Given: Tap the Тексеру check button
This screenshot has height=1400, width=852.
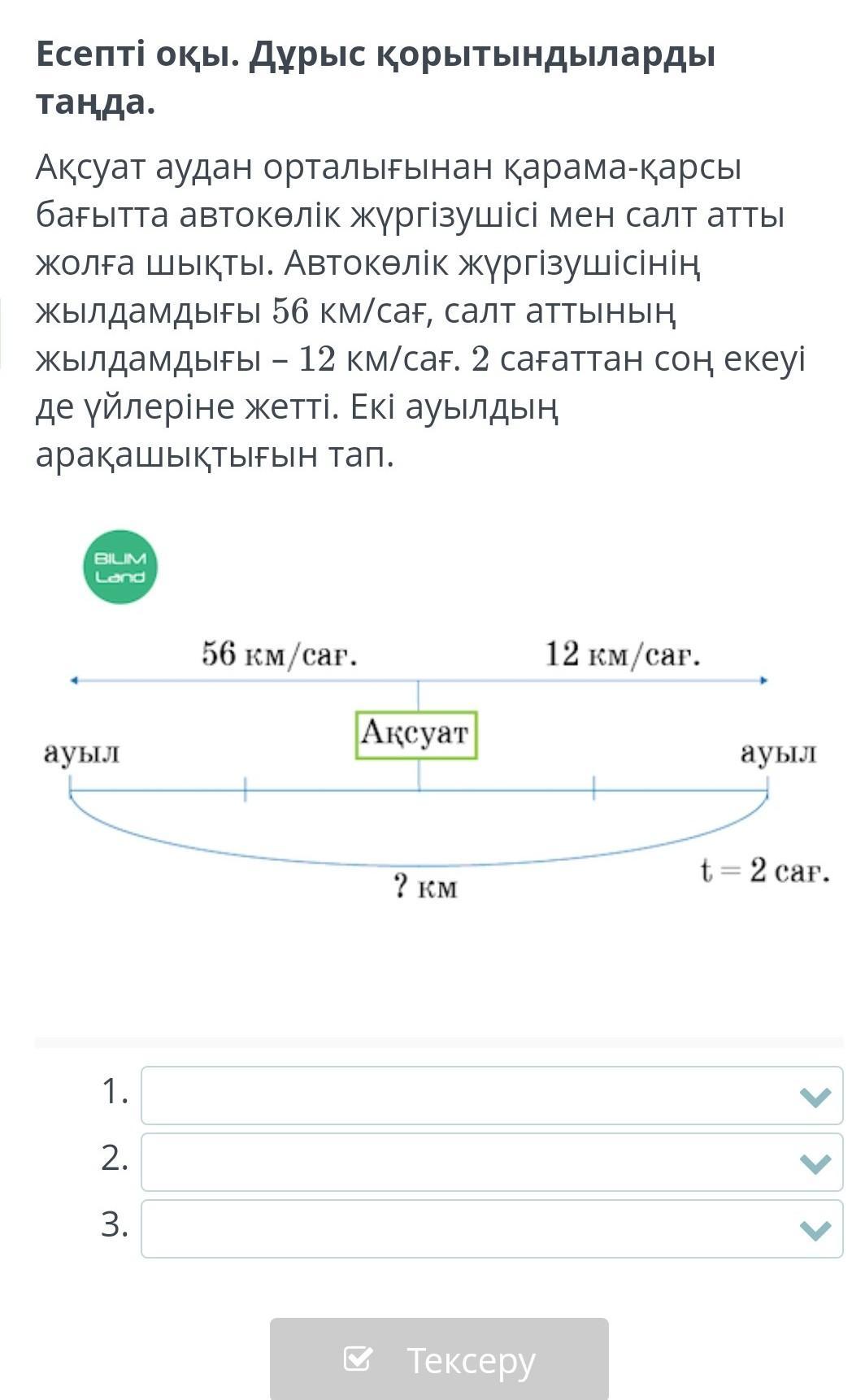Looking at the screenshot, I should click(x=439, y=1359).
